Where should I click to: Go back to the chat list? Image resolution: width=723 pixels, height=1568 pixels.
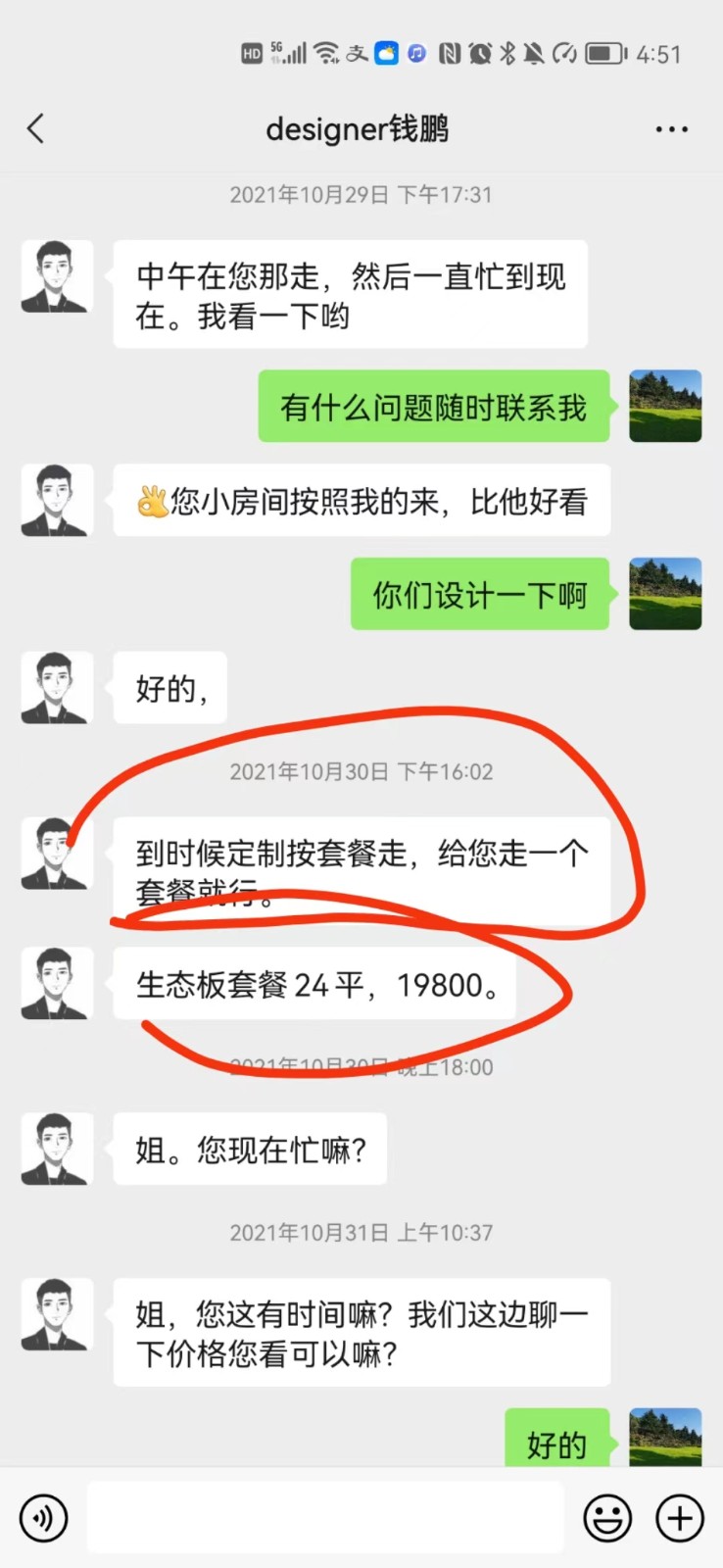point(36,128)
